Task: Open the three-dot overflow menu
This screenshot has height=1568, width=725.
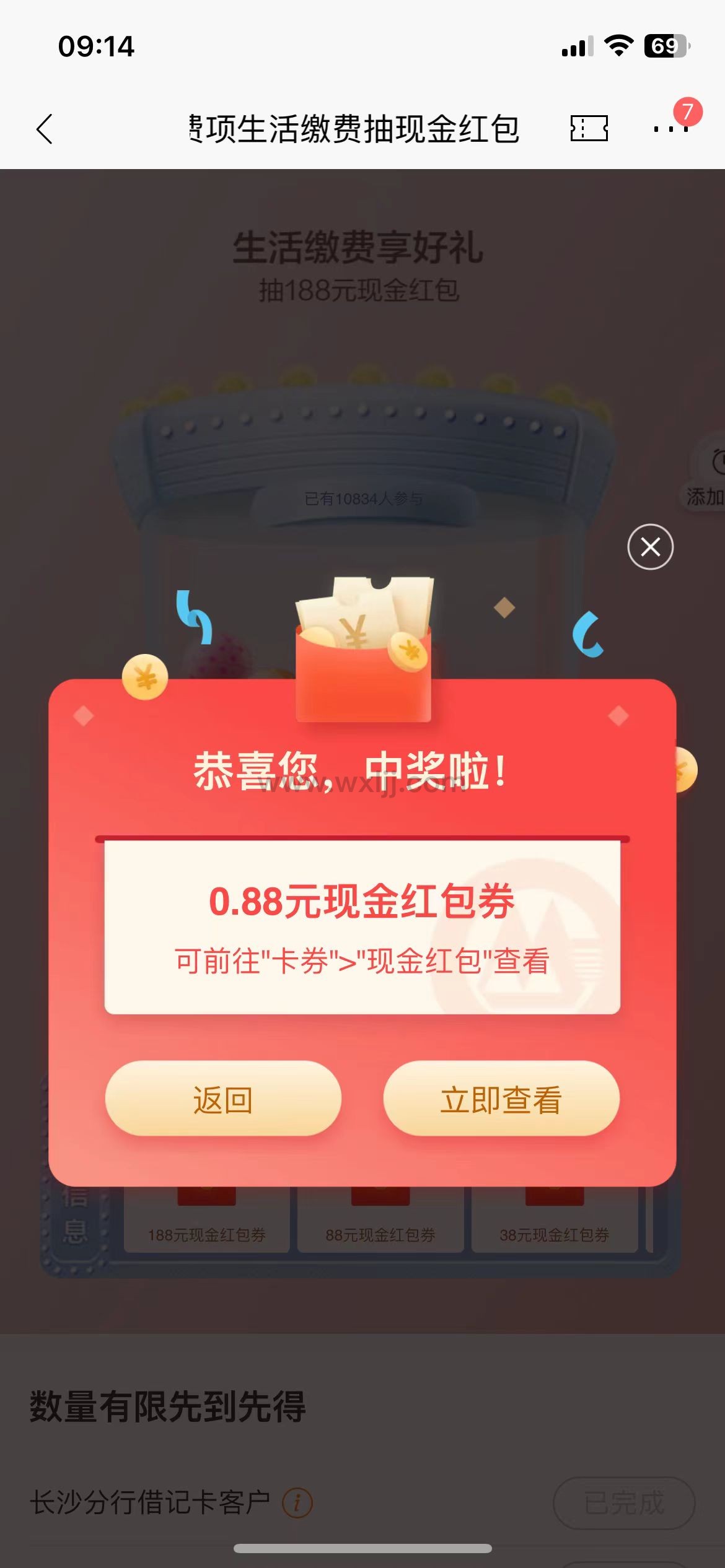Action: click(x=670, y=129)
